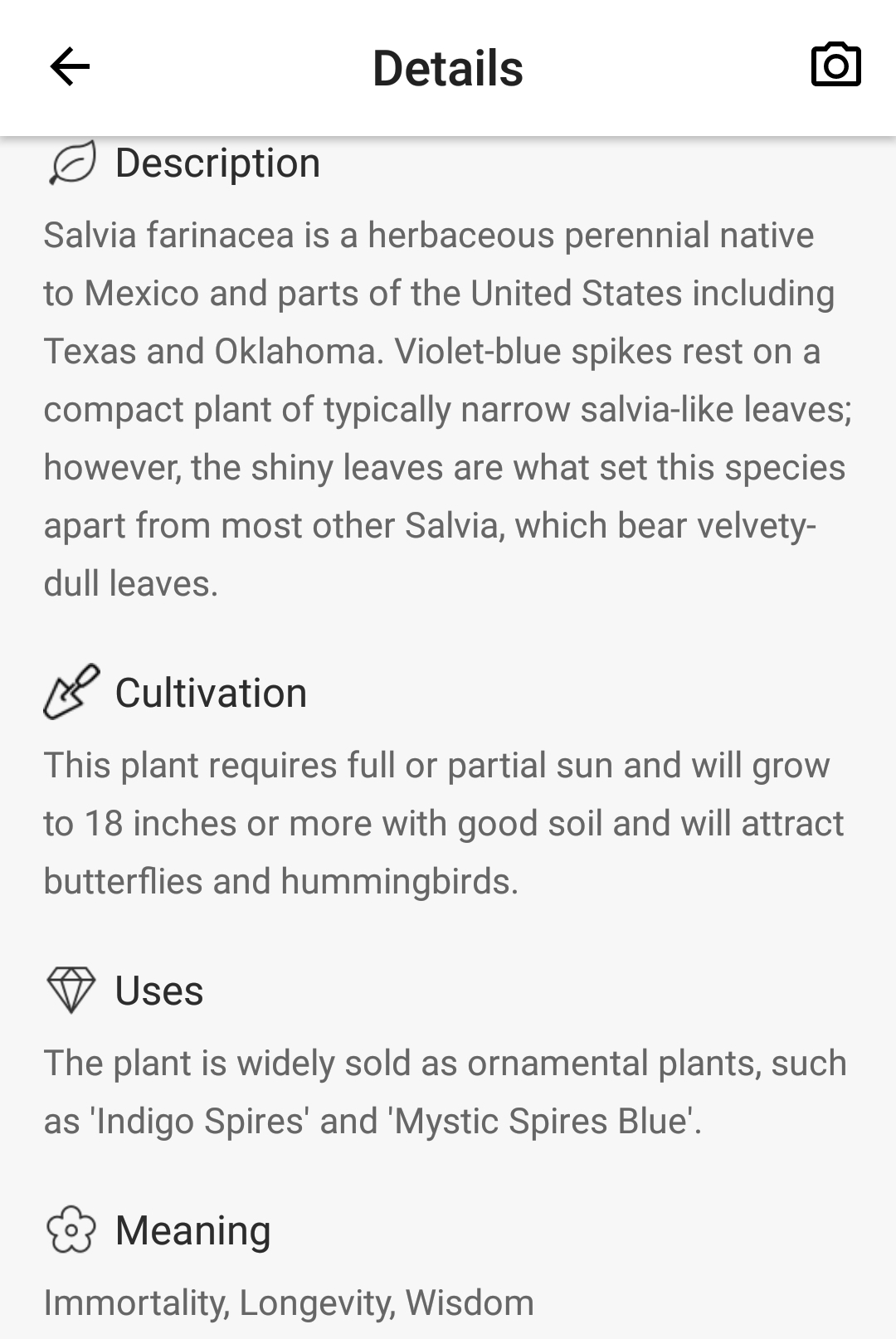896x1339 pixels.
Task: Go back from the Details screen
Action: (x=70, y=67)
